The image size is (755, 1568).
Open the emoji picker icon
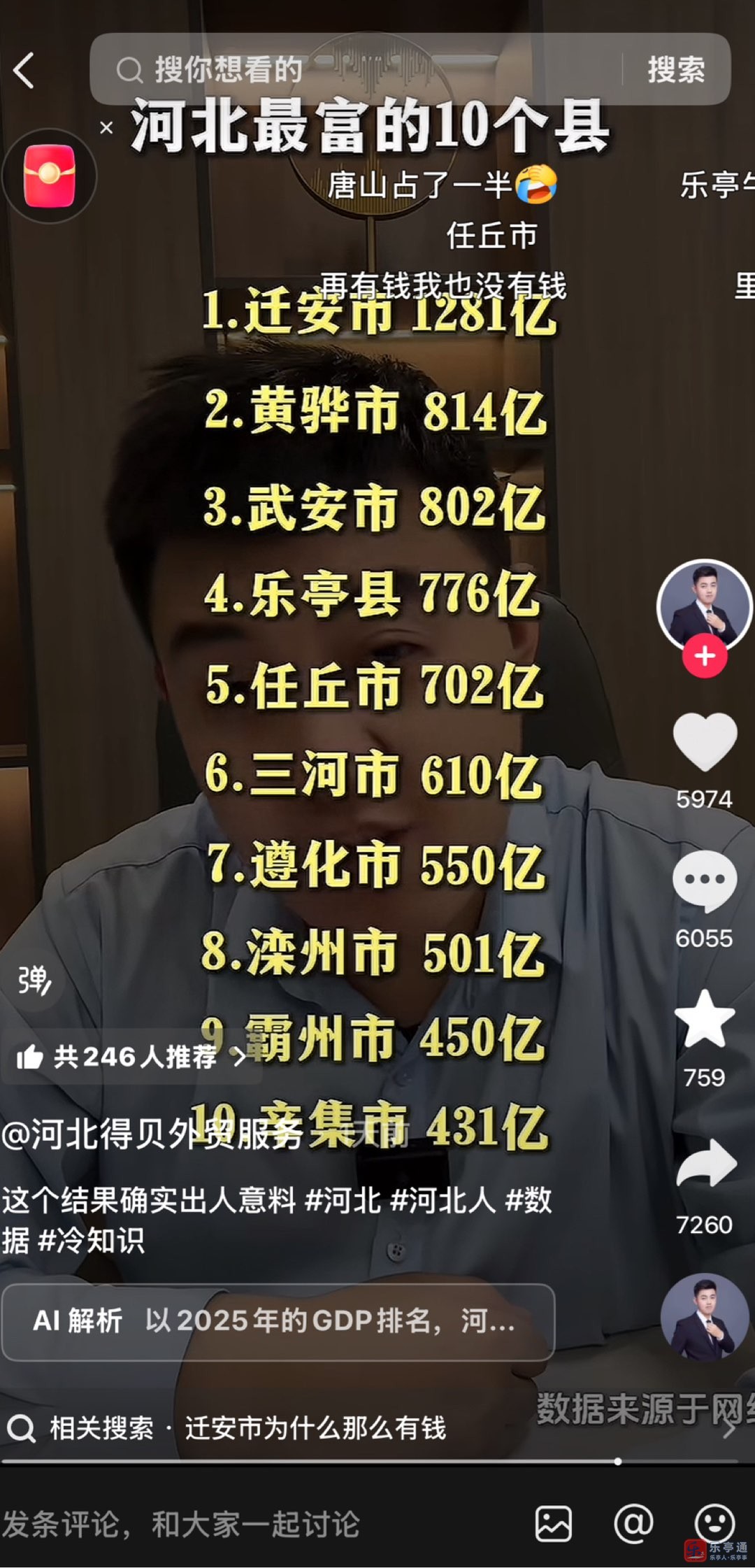714,1523
